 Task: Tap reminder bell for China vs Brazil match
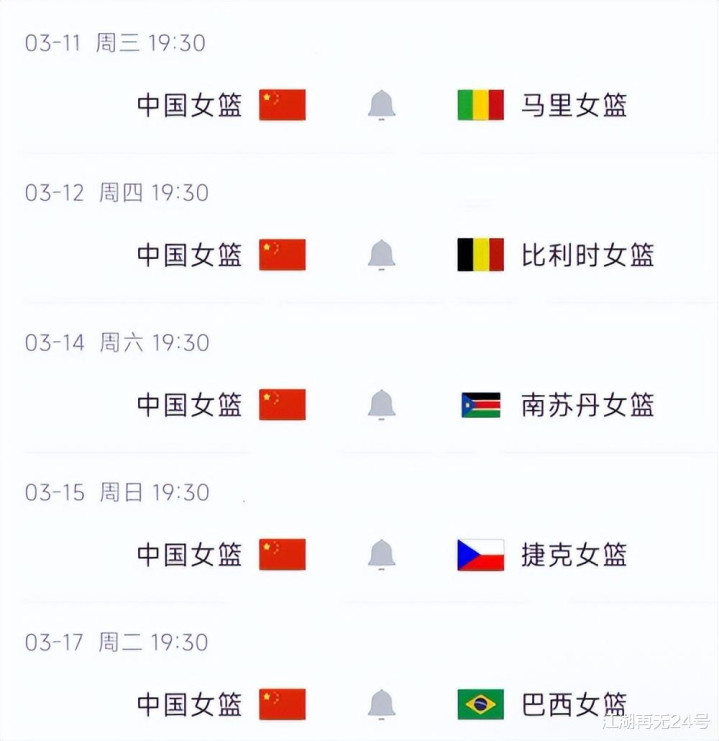(x=381, y=704)
